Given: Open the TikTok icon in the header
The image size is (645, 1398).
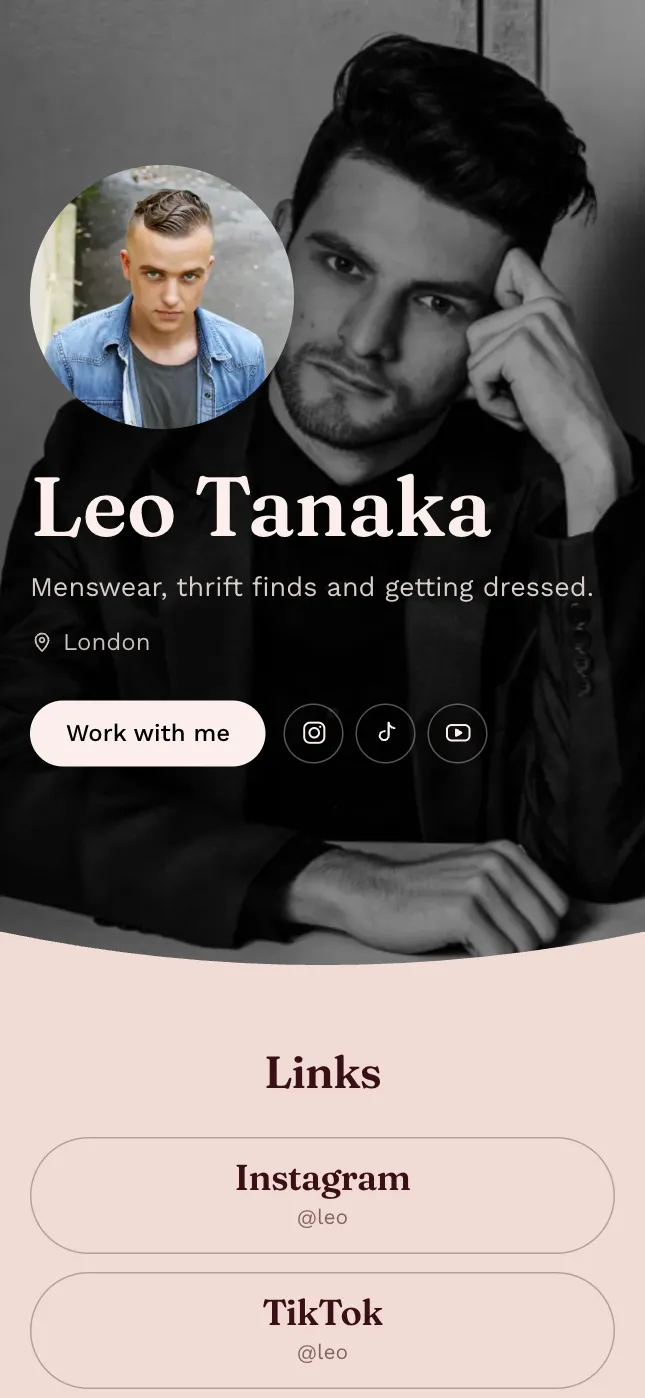Looking at the screenshot, I should click(386, 733).
